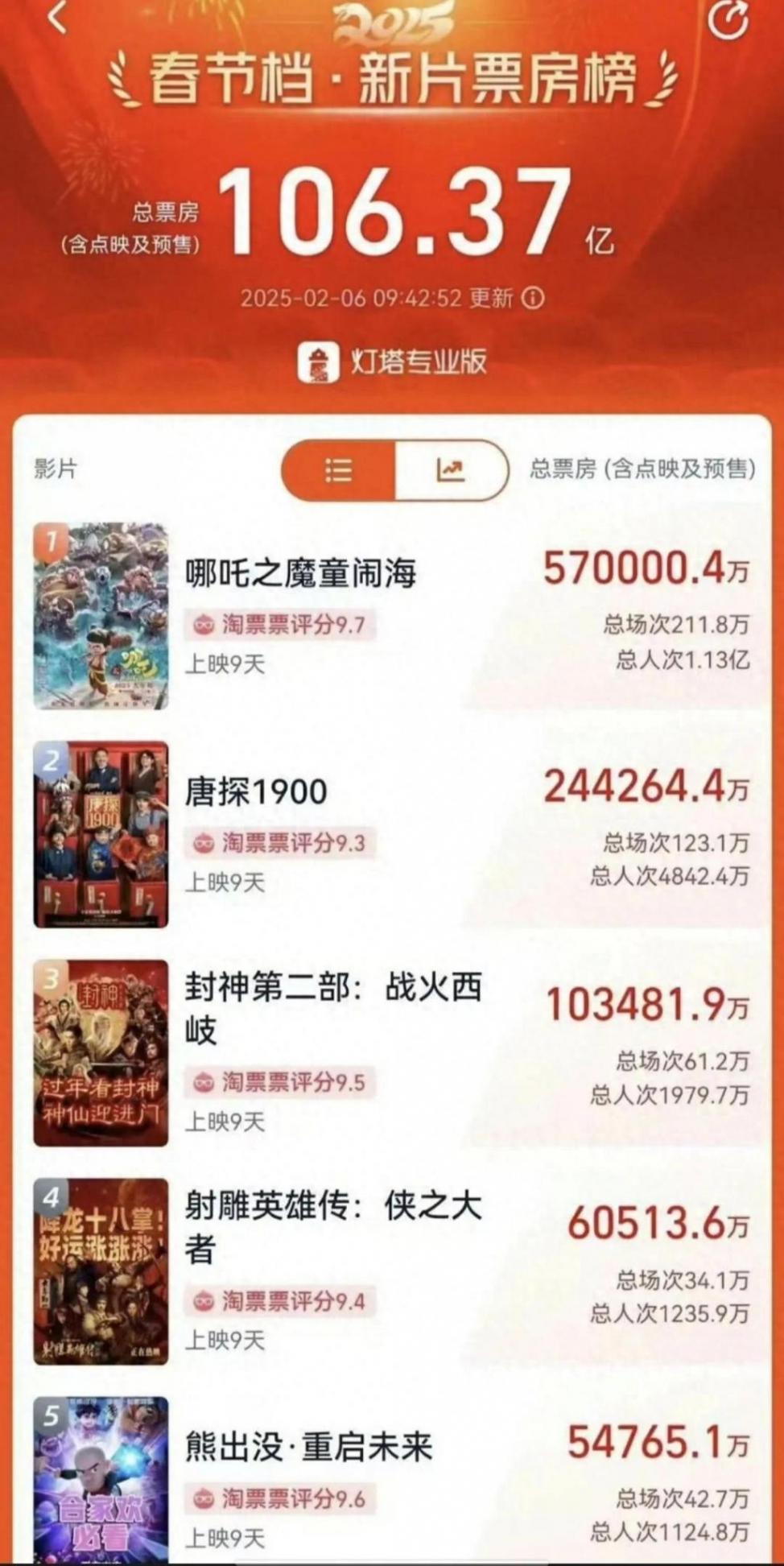Image resolution: width=784 pixels, height=1566 pixels.
Task: Open 哪吒之魔童闹海 movie details
Action: [x=300, y=574]
